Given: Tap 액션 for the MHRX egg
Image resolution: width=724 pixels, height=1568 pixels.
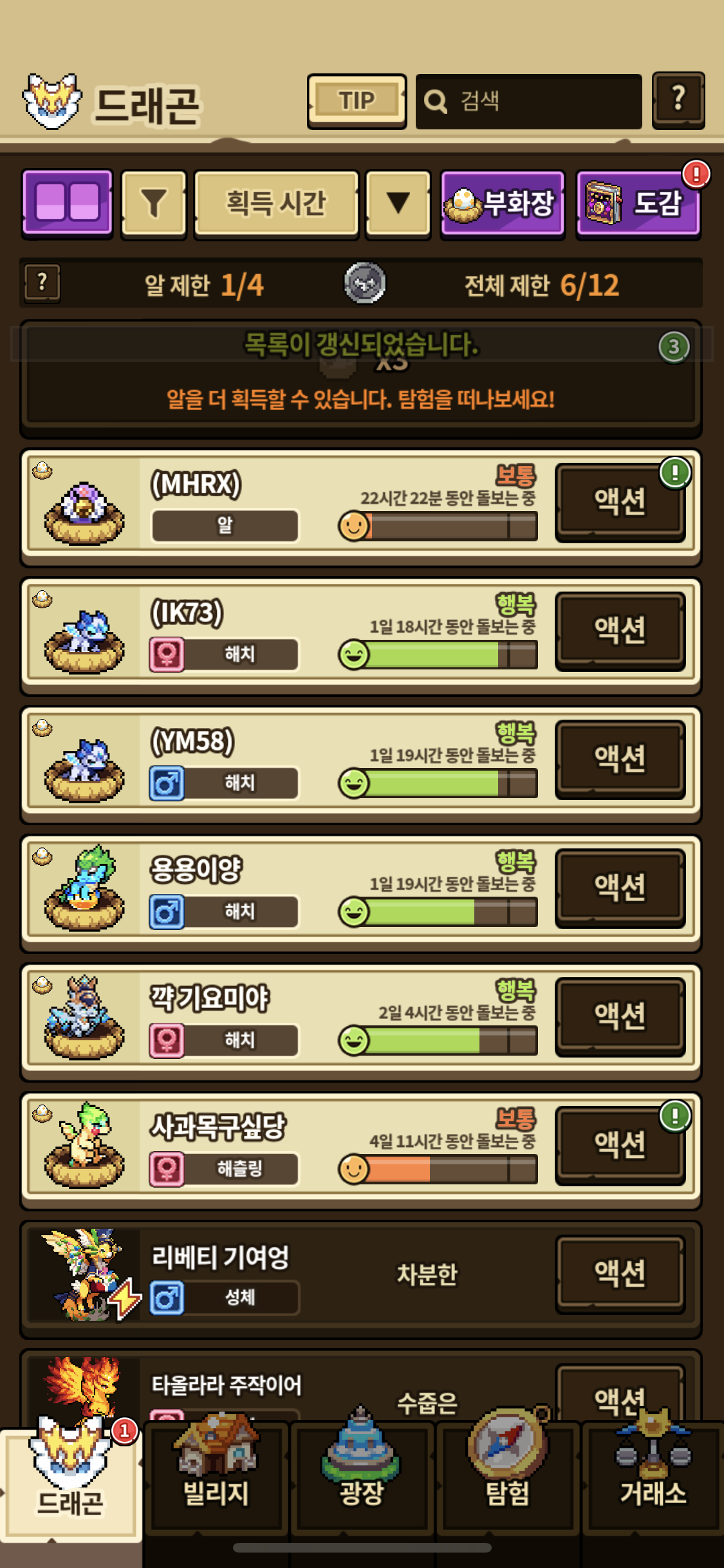Looking at the screenshot, I should tap(619, 501).
